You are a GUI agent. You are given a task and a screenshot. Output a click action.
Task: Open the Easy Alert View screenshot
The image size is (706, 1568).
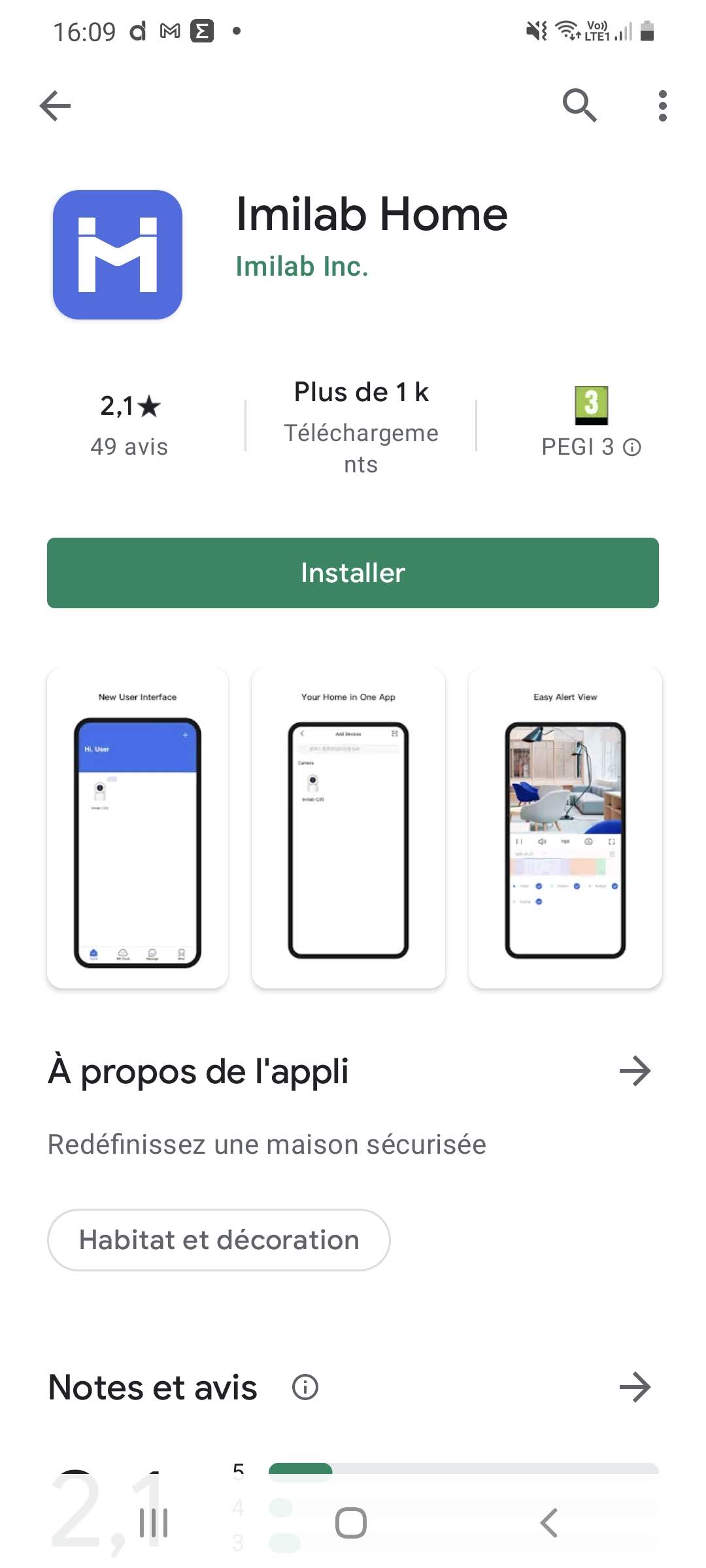point(565,827)
